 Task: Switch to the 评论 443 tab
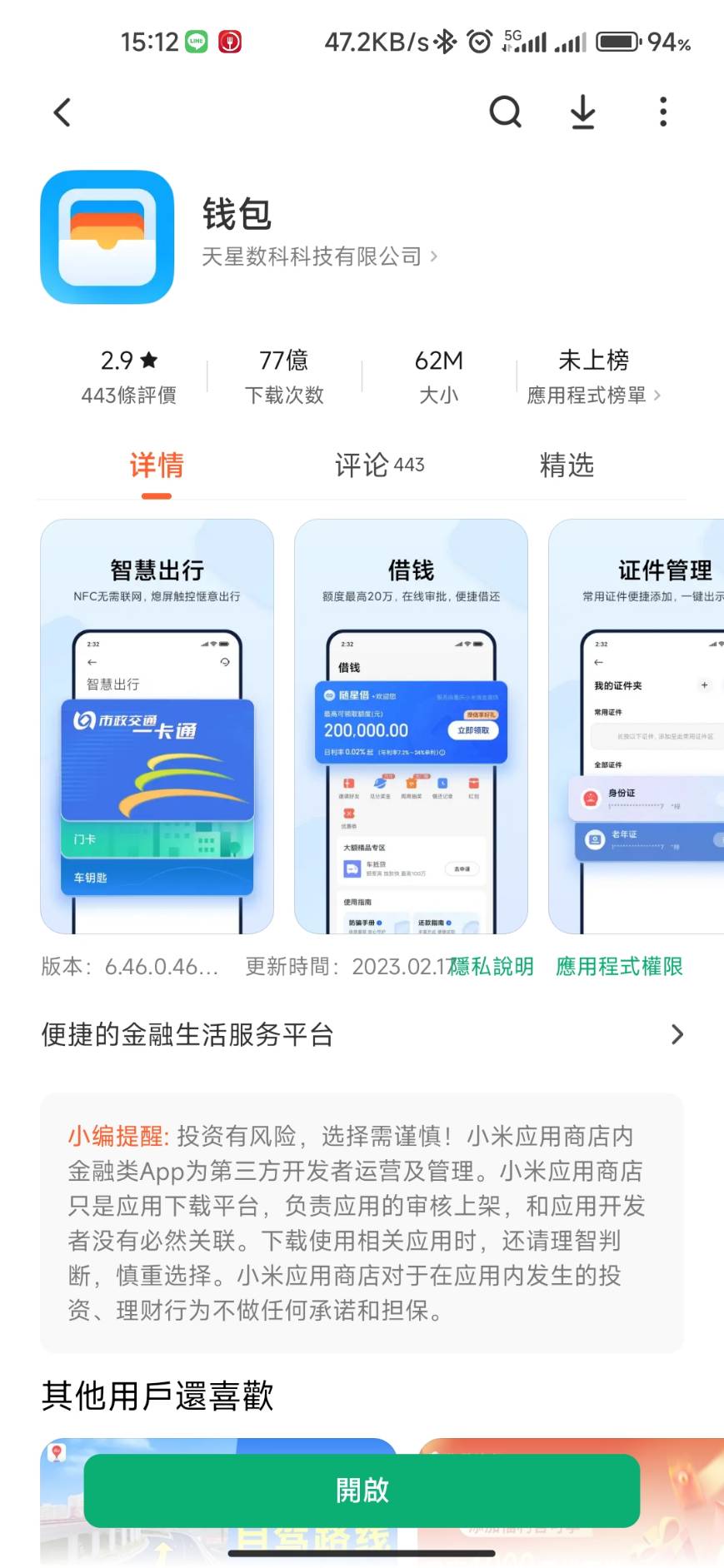tap(380, 465)
